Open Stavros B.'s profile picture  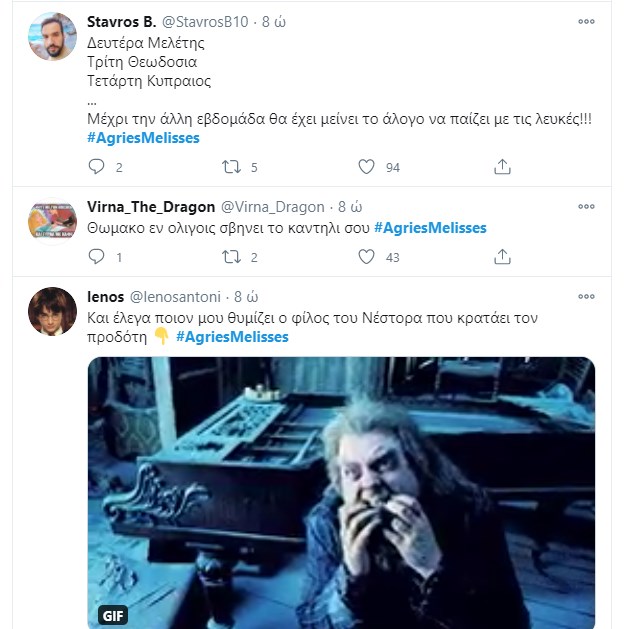point(52,37)
